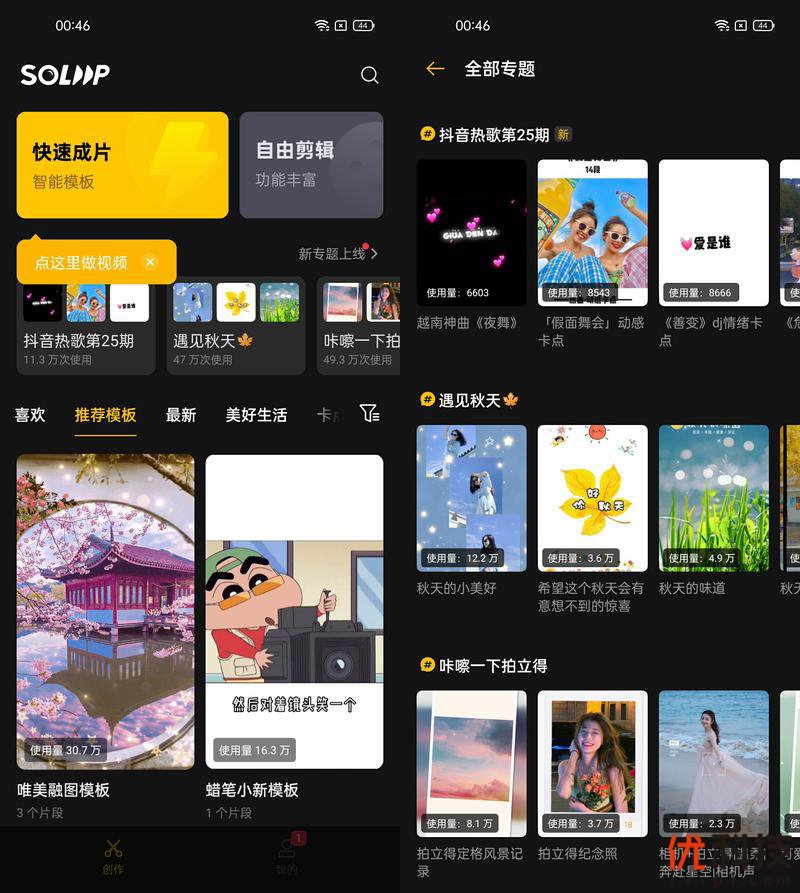Switch to 美好生活 tab
The height and width of the screenshot is (893, 800).
(256, 415)
